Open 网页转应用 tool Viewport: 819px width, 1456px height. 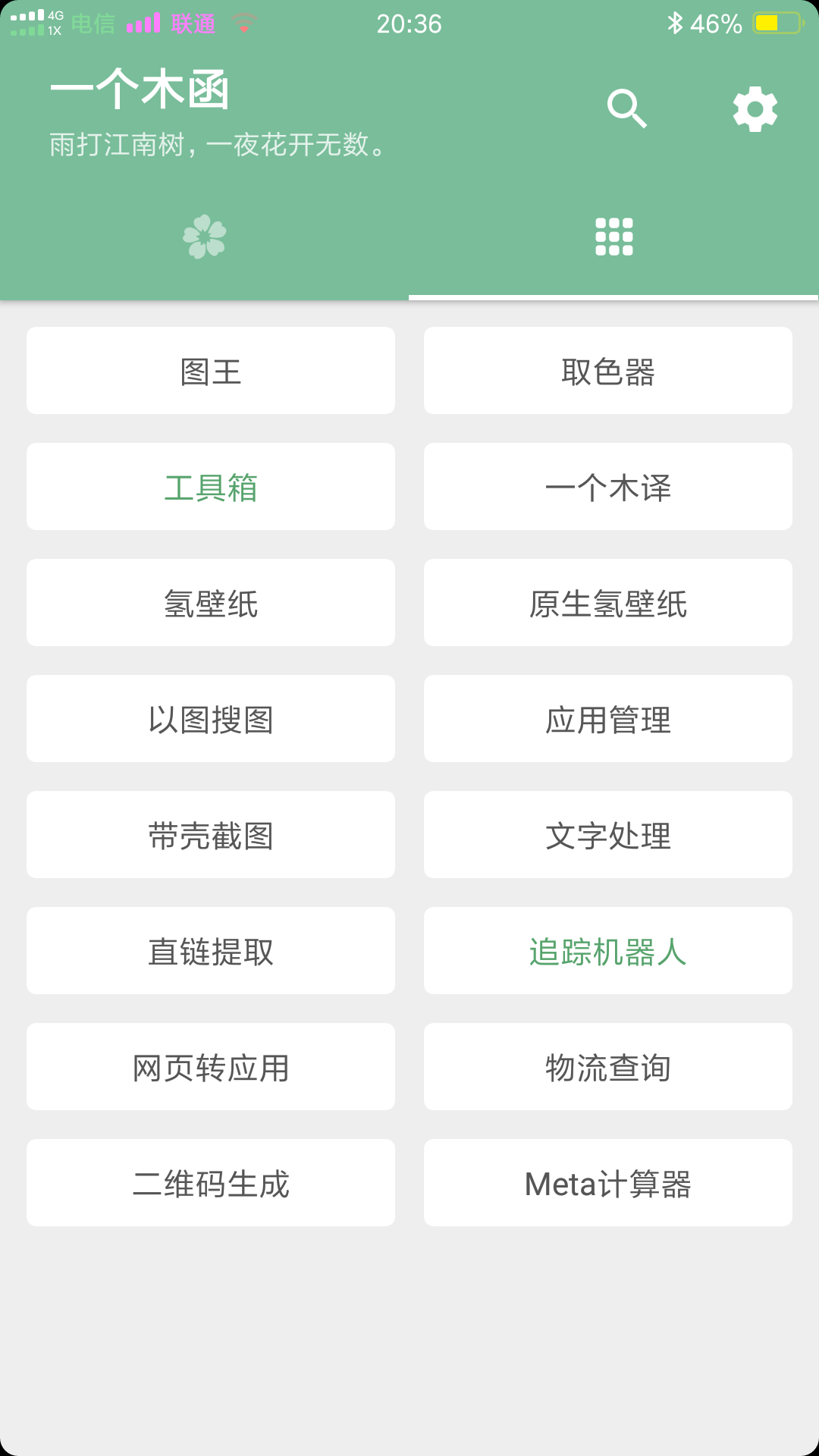(211, 1067)
